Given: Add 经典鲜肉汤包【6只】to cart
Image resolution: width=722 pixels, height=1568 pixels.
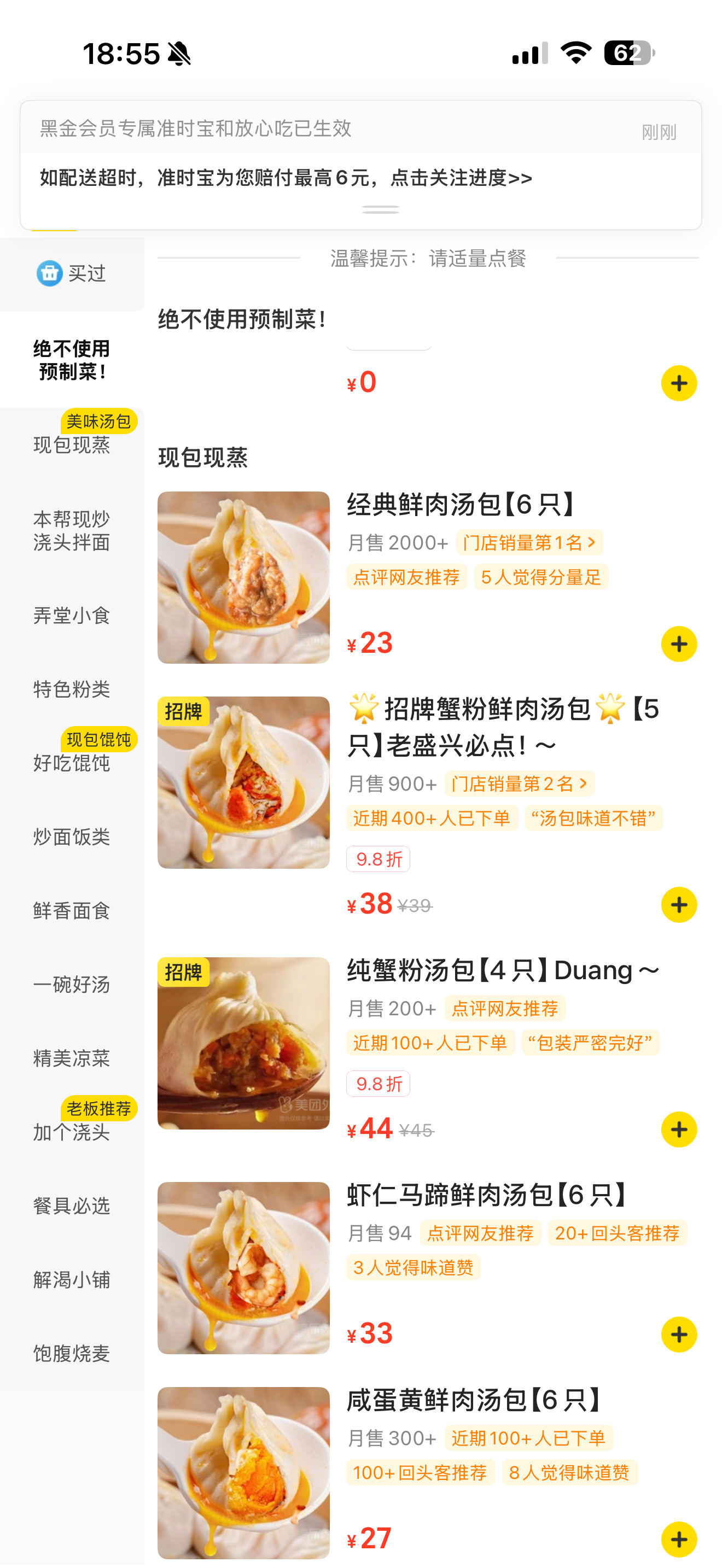Looking at the screenshot, I should [679, 643].
